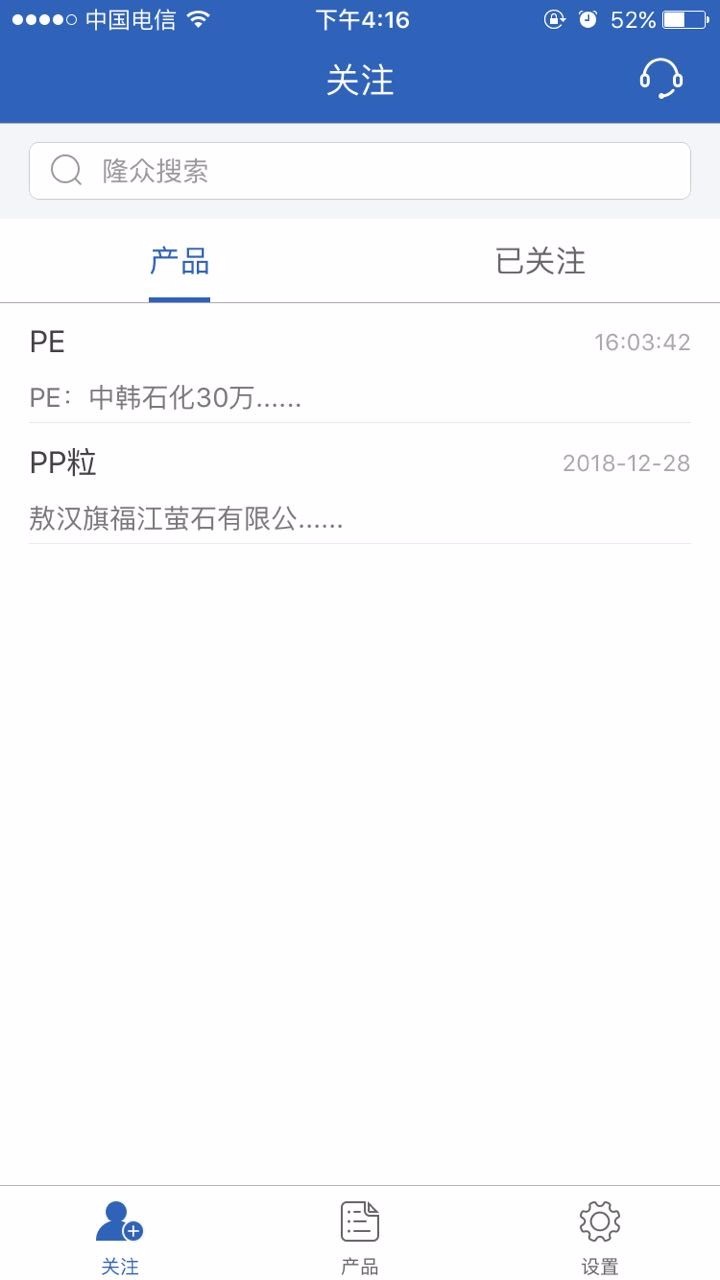Viewport: 720px width, 1280px height.
Task: Open the PE product entry
Action: [46, 341]
